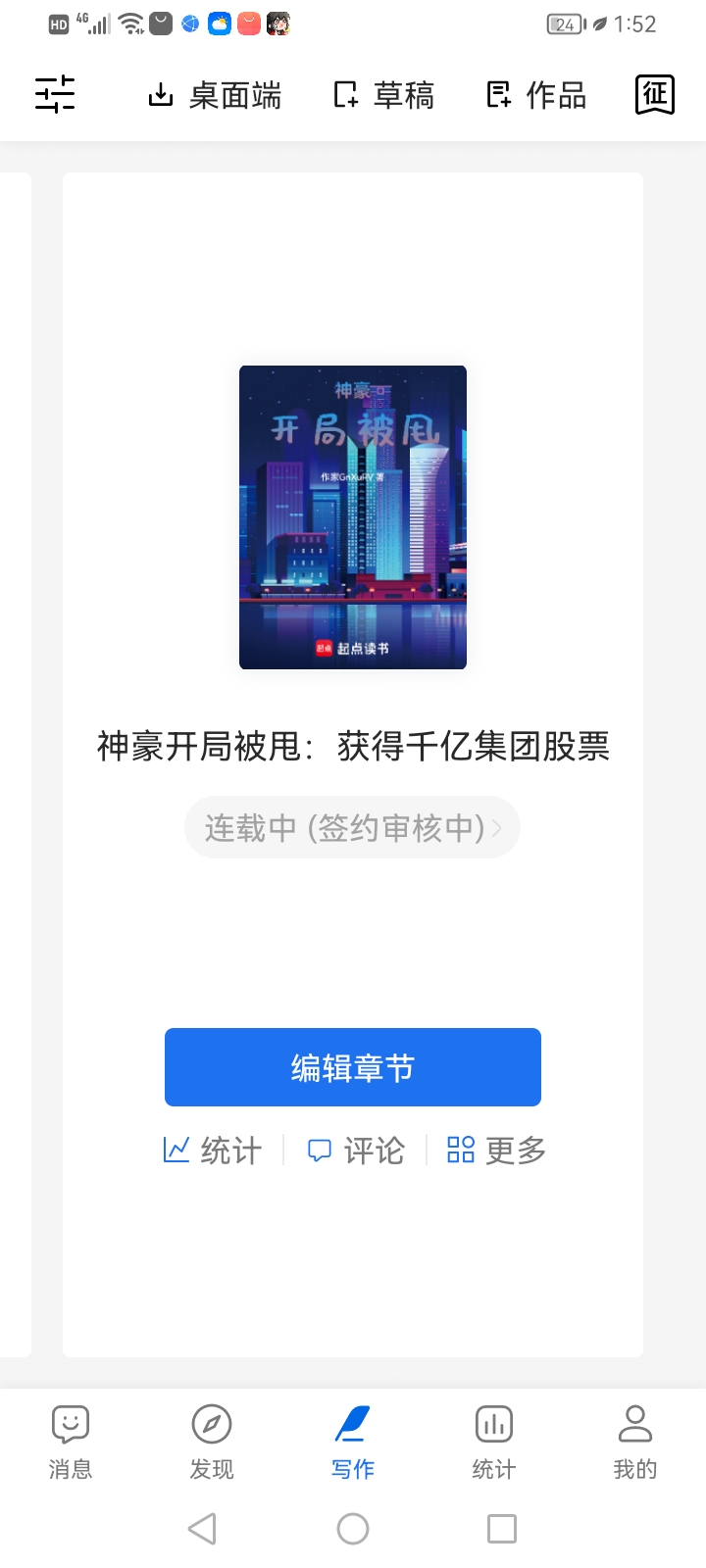Select the 写作 tab

click(x=353, y=1442)
